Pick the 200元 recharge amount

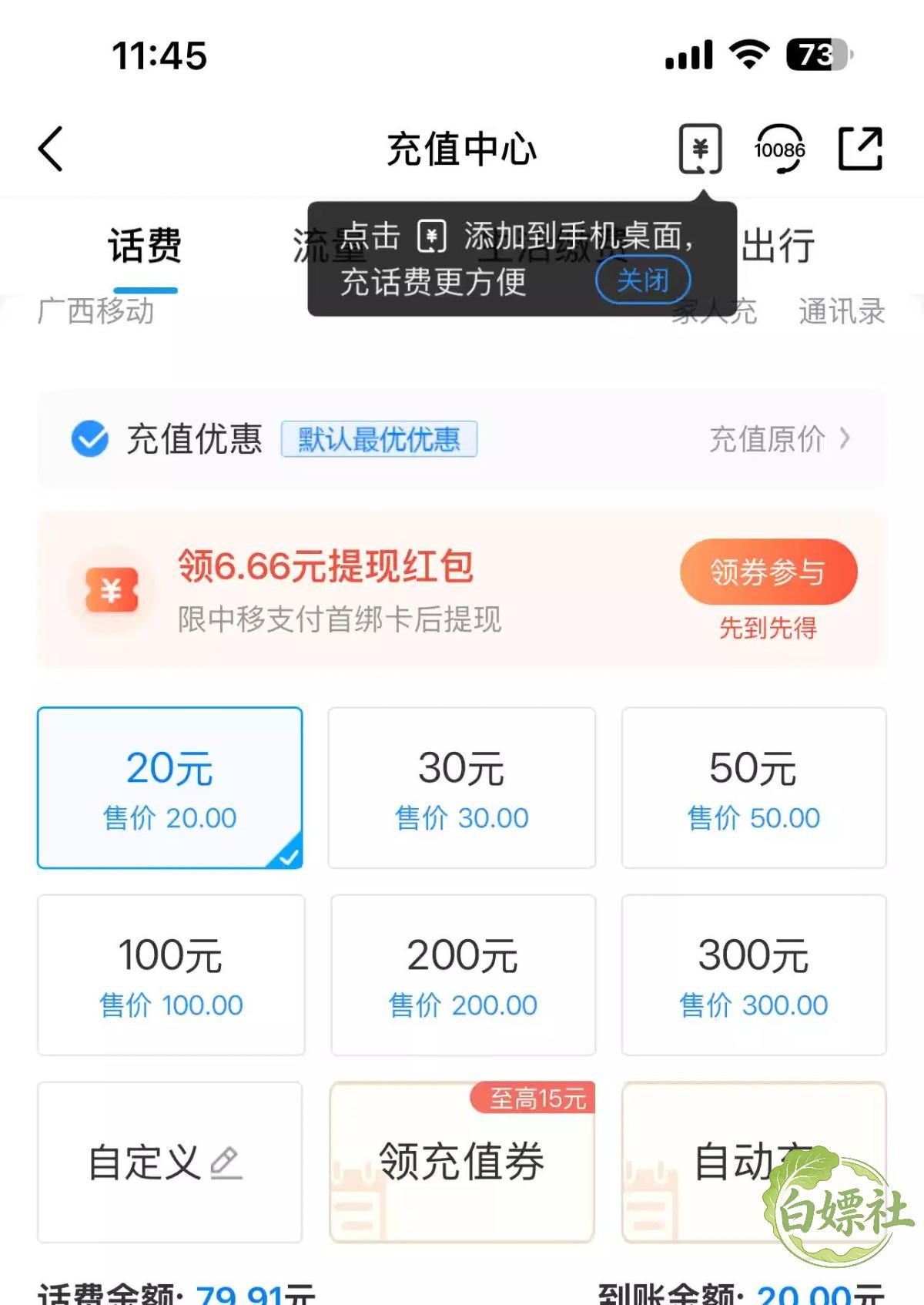[x=463, y=975]
